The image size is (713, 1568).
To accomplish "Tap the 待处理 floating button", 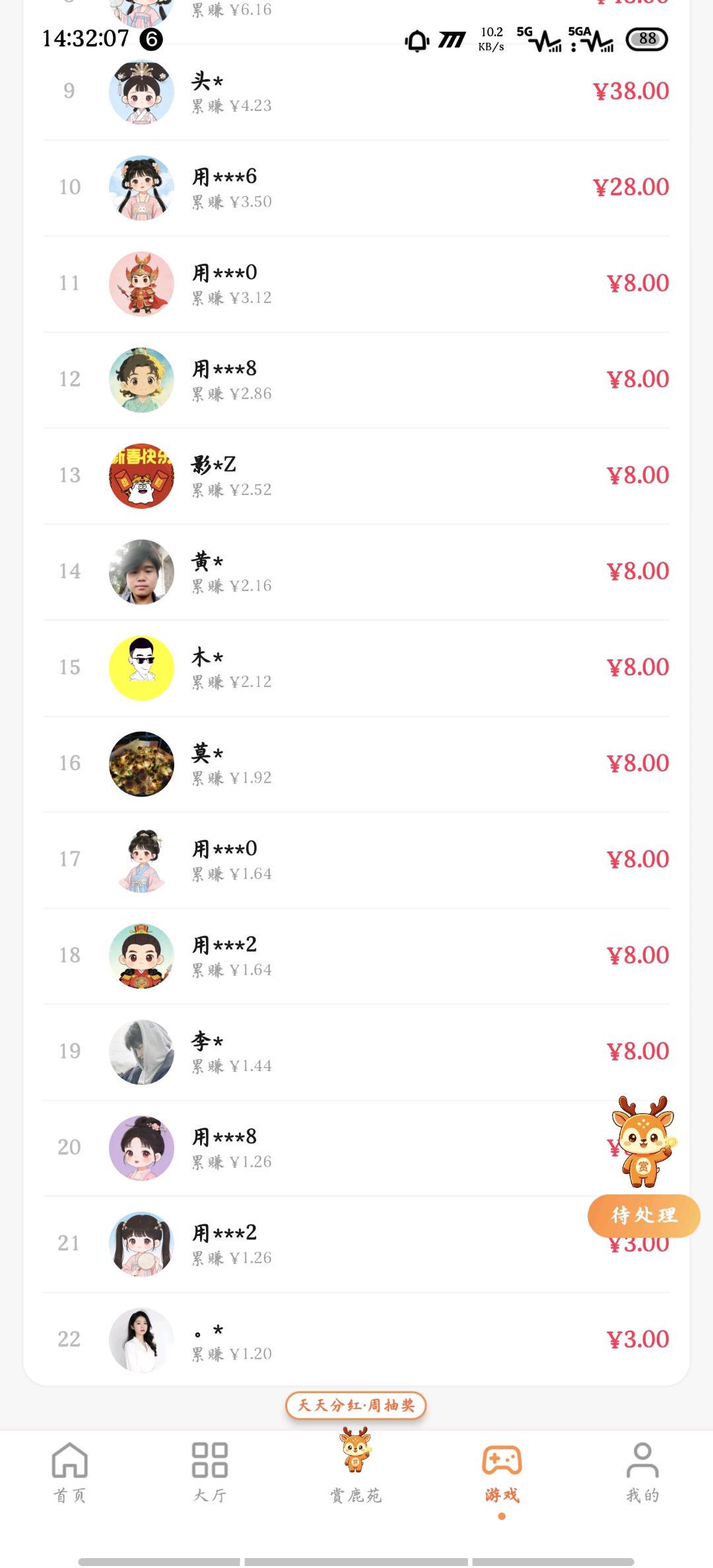I will [x=644, y=1215].
